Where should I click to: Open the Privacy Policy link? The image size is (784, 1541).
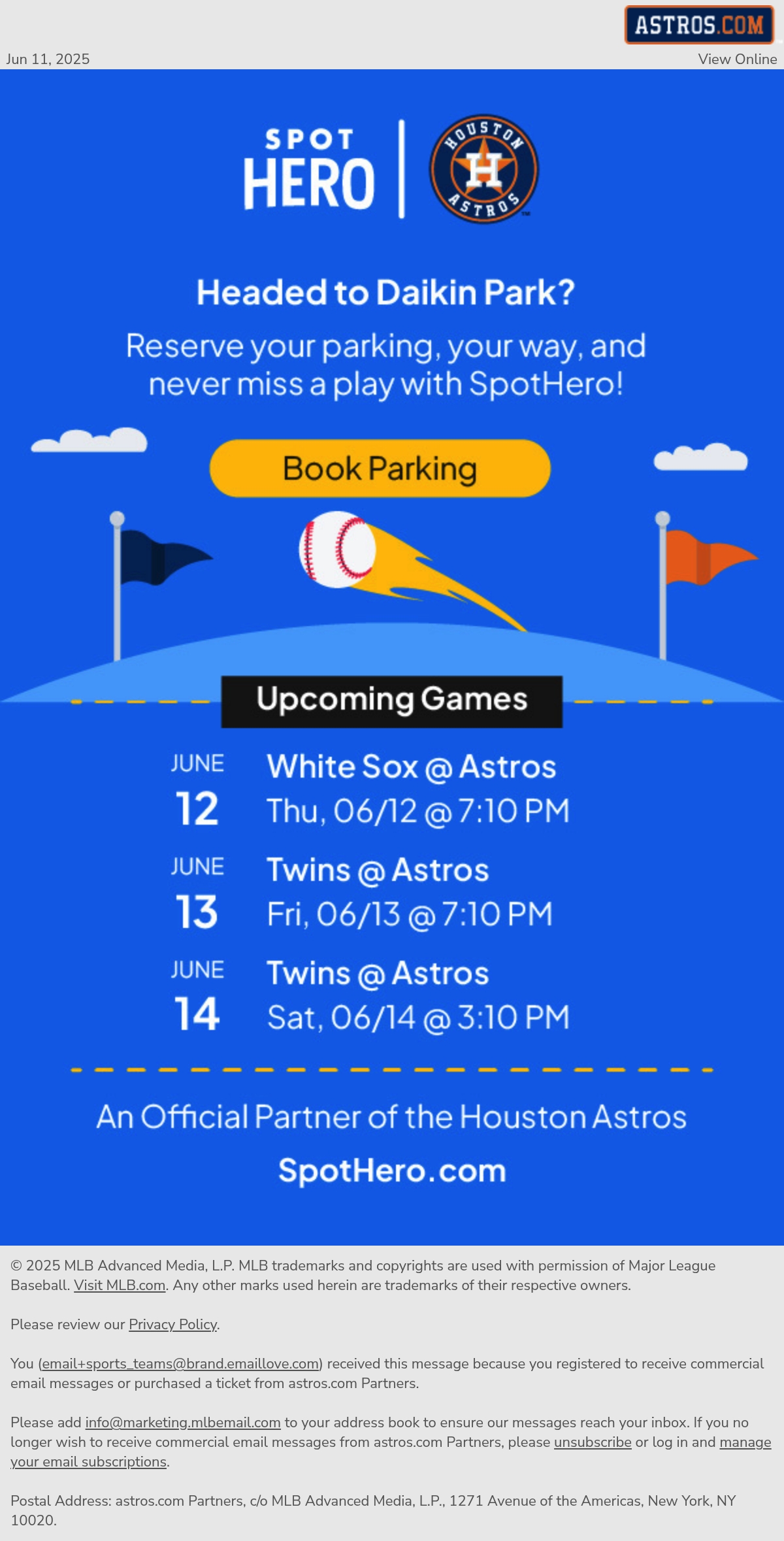click(173, 1324)
